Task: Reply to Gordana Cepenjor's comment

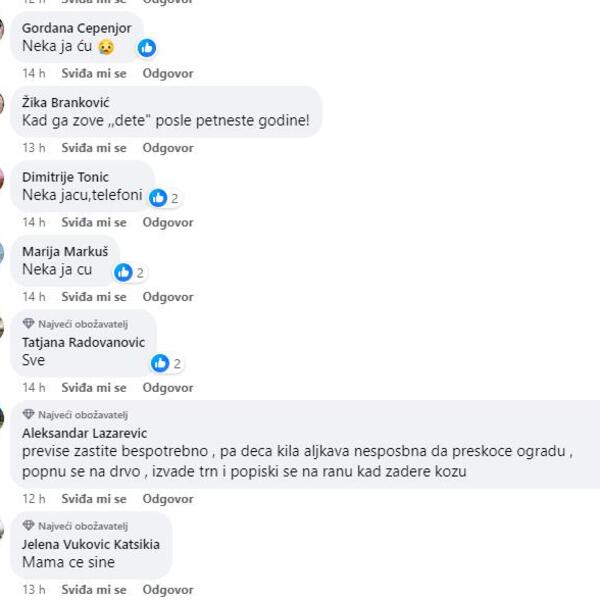Action: (x=167, y=73)
